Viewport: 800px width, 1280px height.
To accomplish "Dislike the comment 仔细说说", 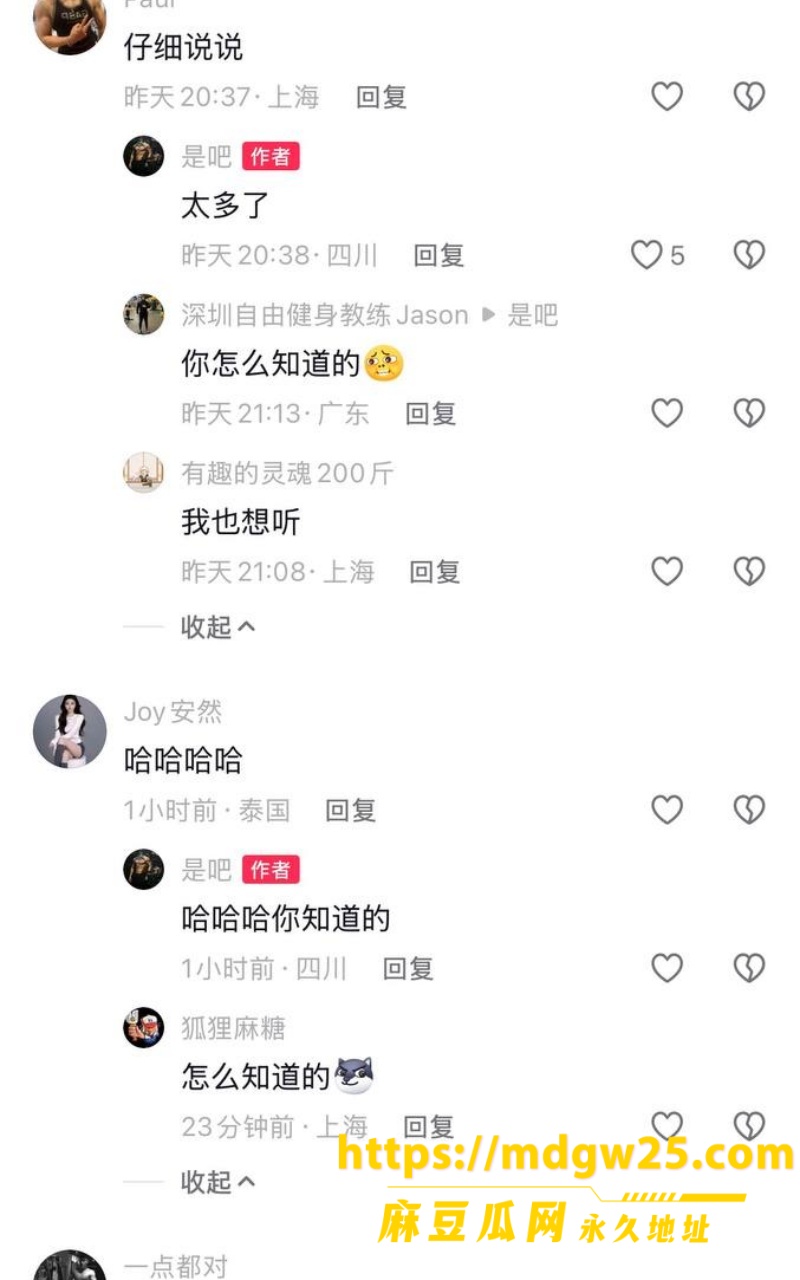I will click(x=749, y=97).
